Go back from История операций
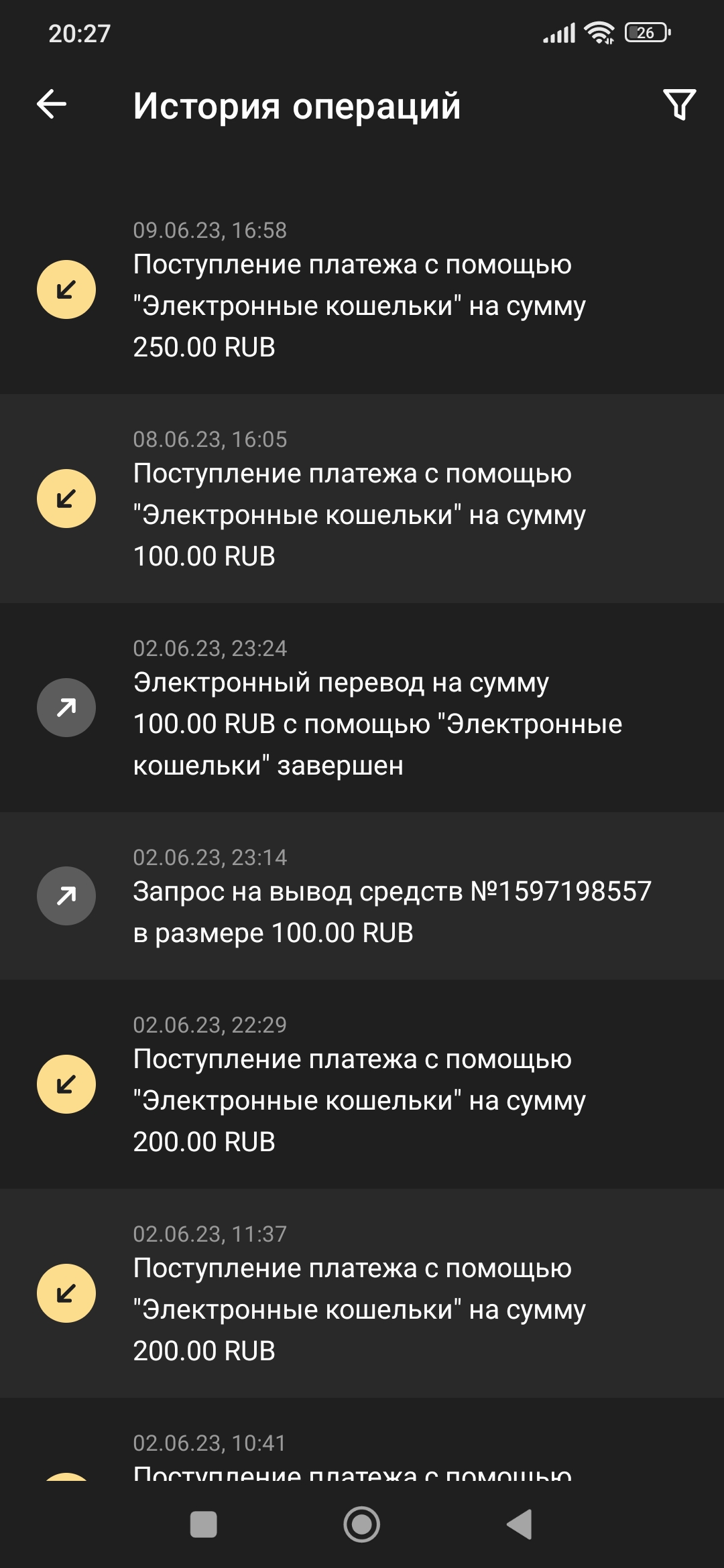 pyautogui.click(x=52, y=105)
